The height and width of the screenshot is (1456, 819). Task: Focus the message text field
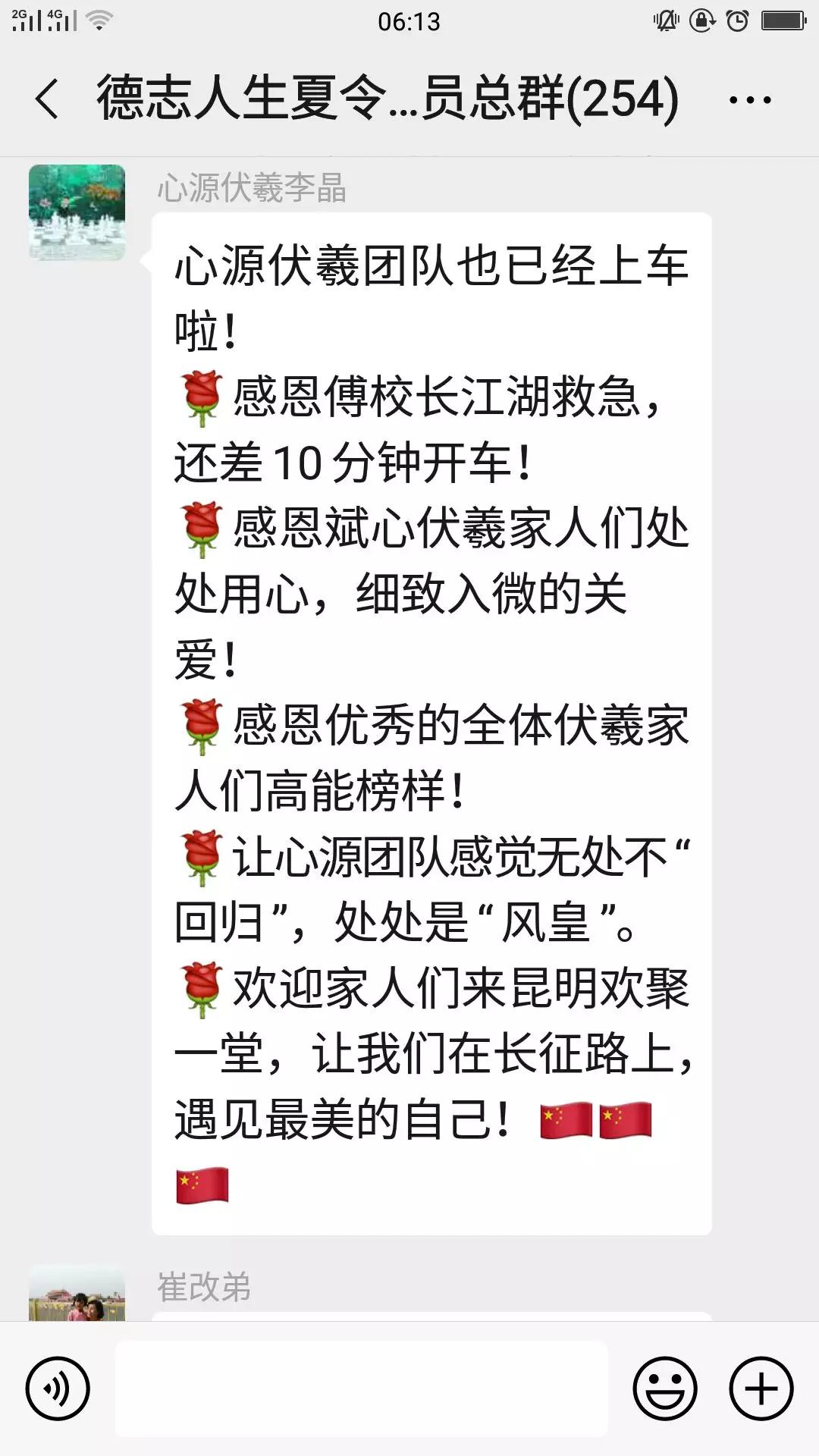(x=362, y=1389)
